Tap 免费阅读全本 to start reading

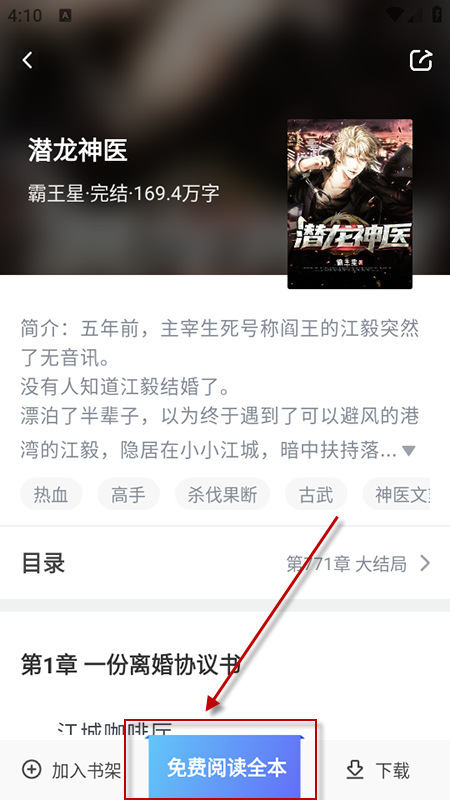pyautogui.click(x=226, y=768)
